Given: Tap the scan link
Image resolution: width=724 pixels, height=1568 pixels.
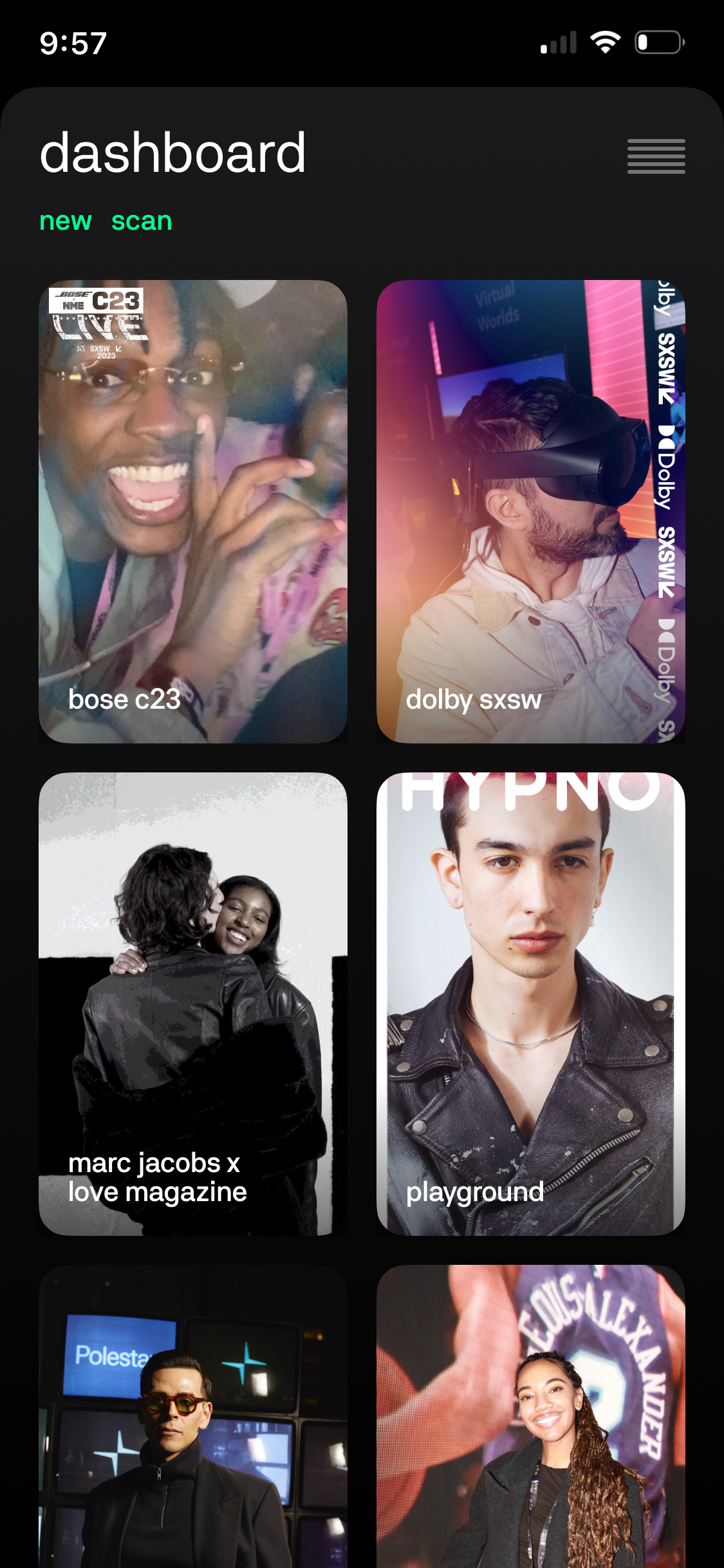Looking at the screenshot, I should click(141, 221).
